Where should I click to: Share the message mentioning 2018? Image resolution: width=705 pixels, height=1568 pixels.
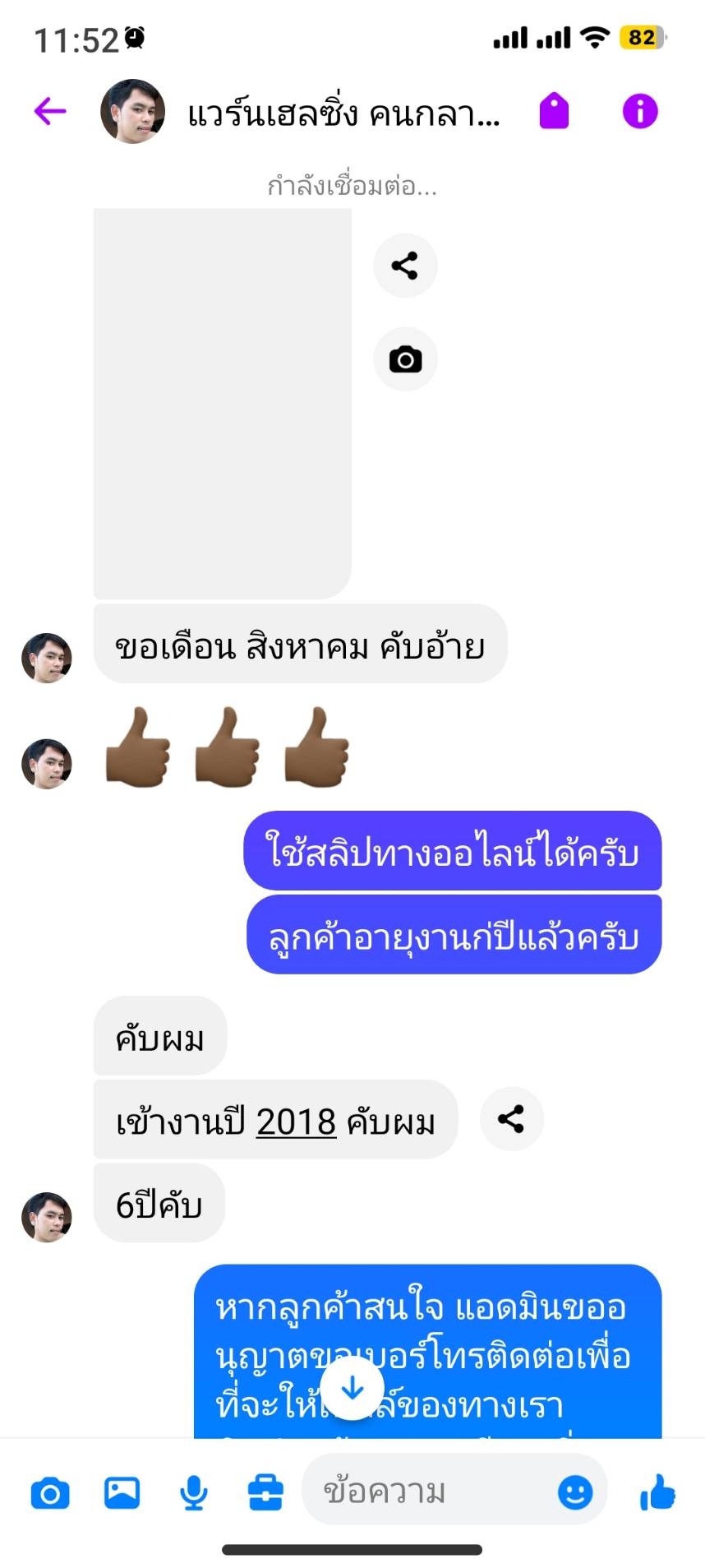(511, 1119)
